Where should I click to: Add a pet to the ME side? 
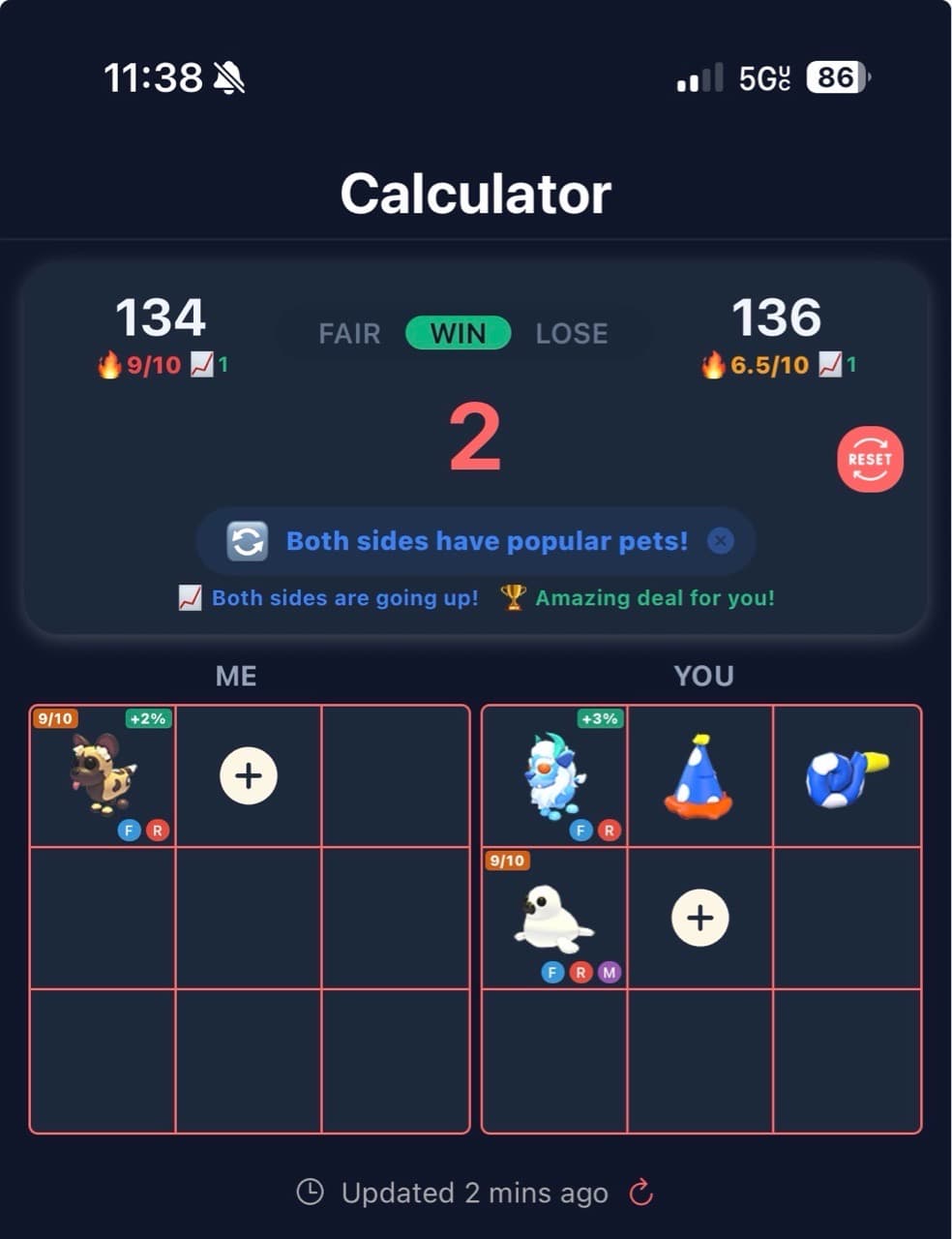[x=249, y=776]
